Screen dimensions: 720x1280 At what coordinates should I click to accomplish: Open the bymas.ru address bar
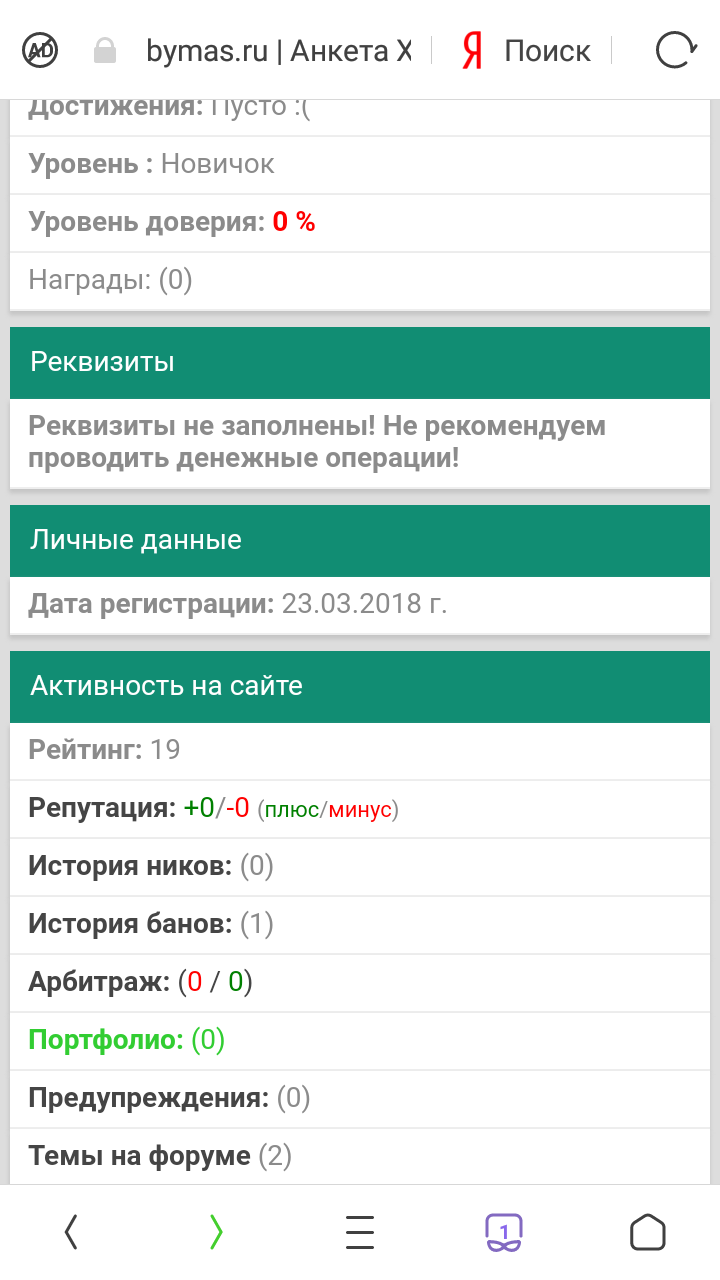(278, 51)
